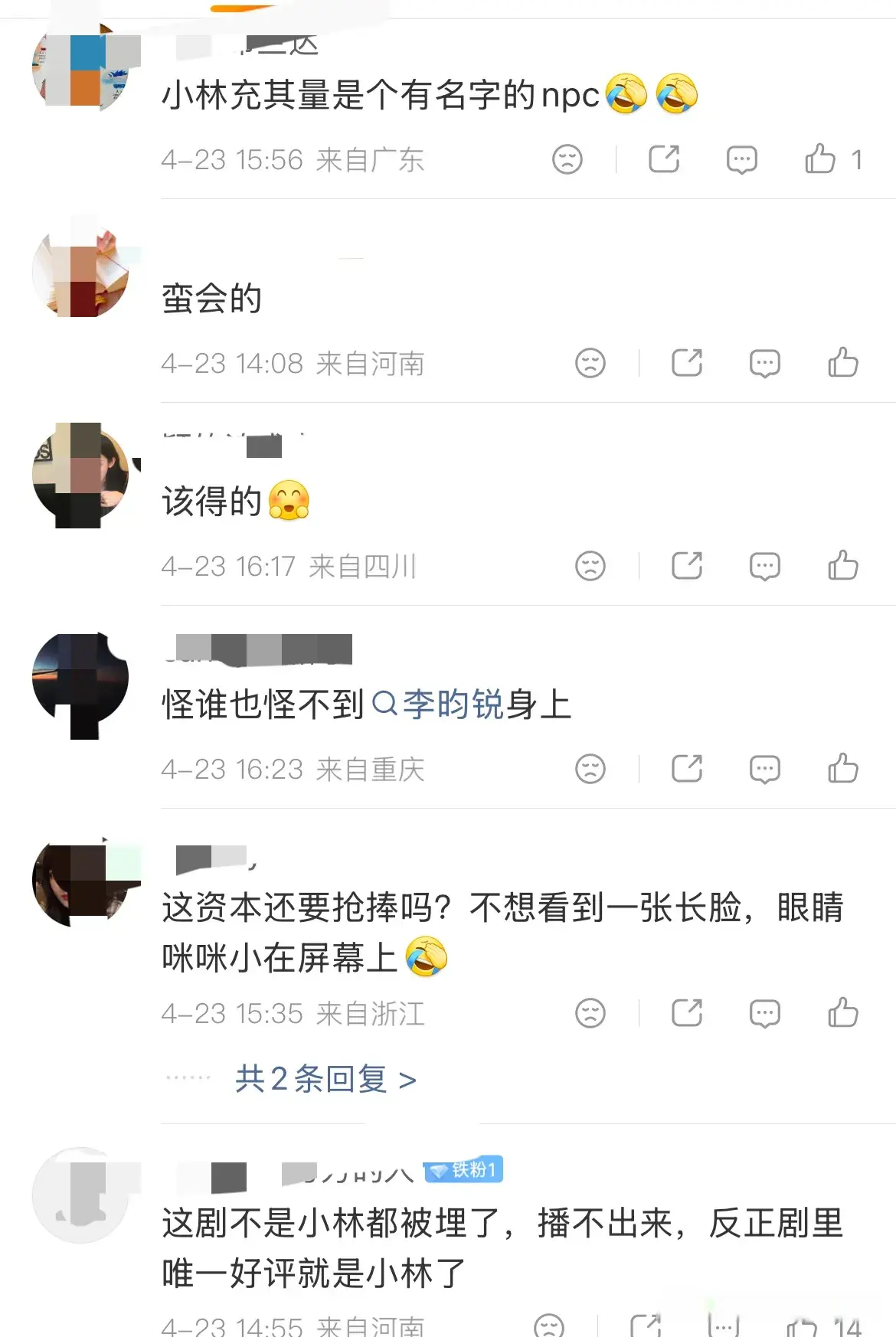Viewport: 896px width, 1337px height.
Task: Like the 怪谁也怪不到 comment
Action: pyautogui.click(x=842, y=769)
